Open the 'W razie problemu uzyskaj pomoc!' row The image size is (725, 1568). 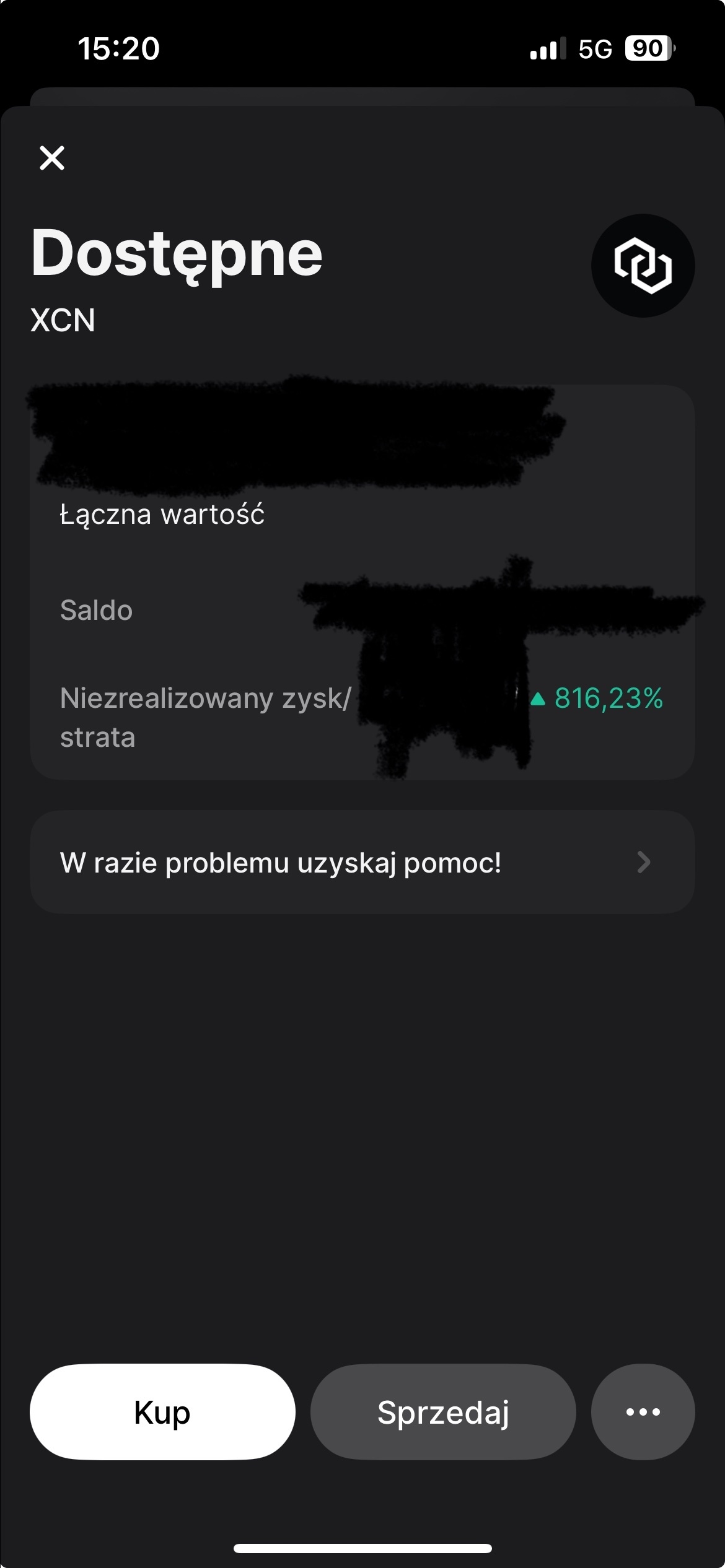coord(362,862)
